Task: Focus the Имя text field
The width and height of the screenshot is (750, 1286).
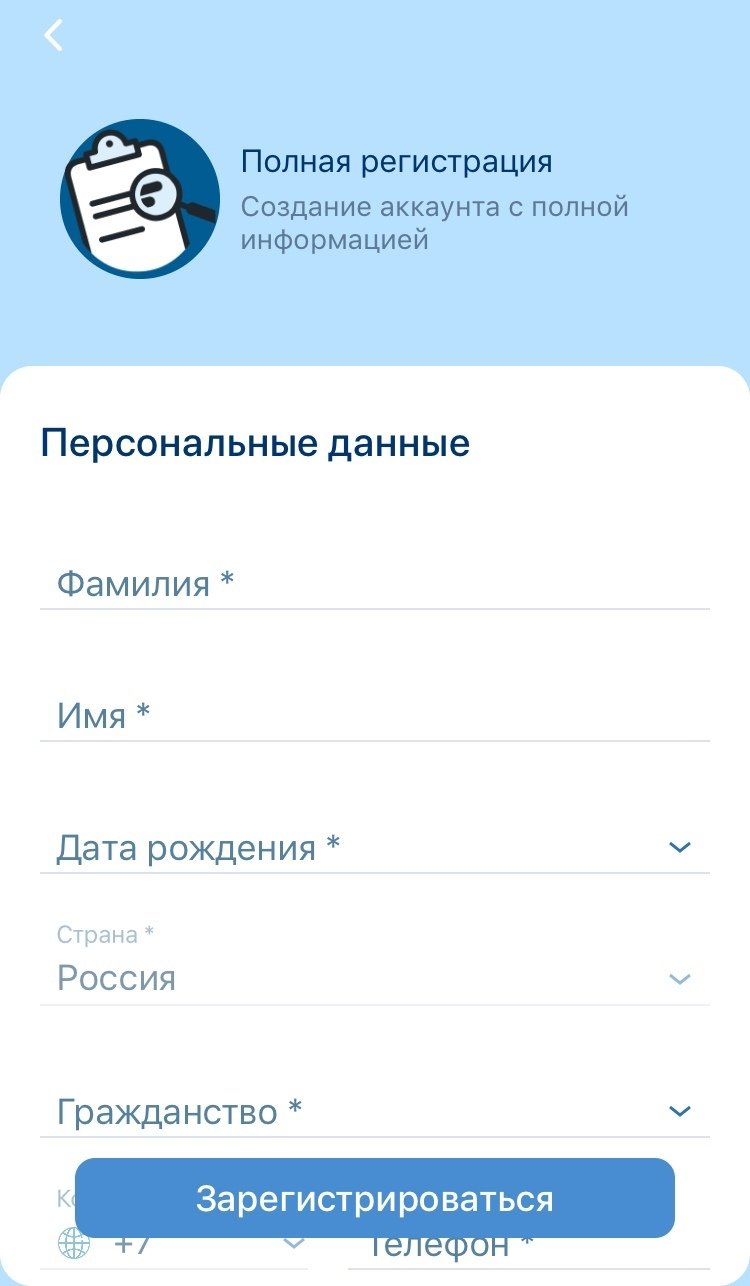Action: point(374,715)
